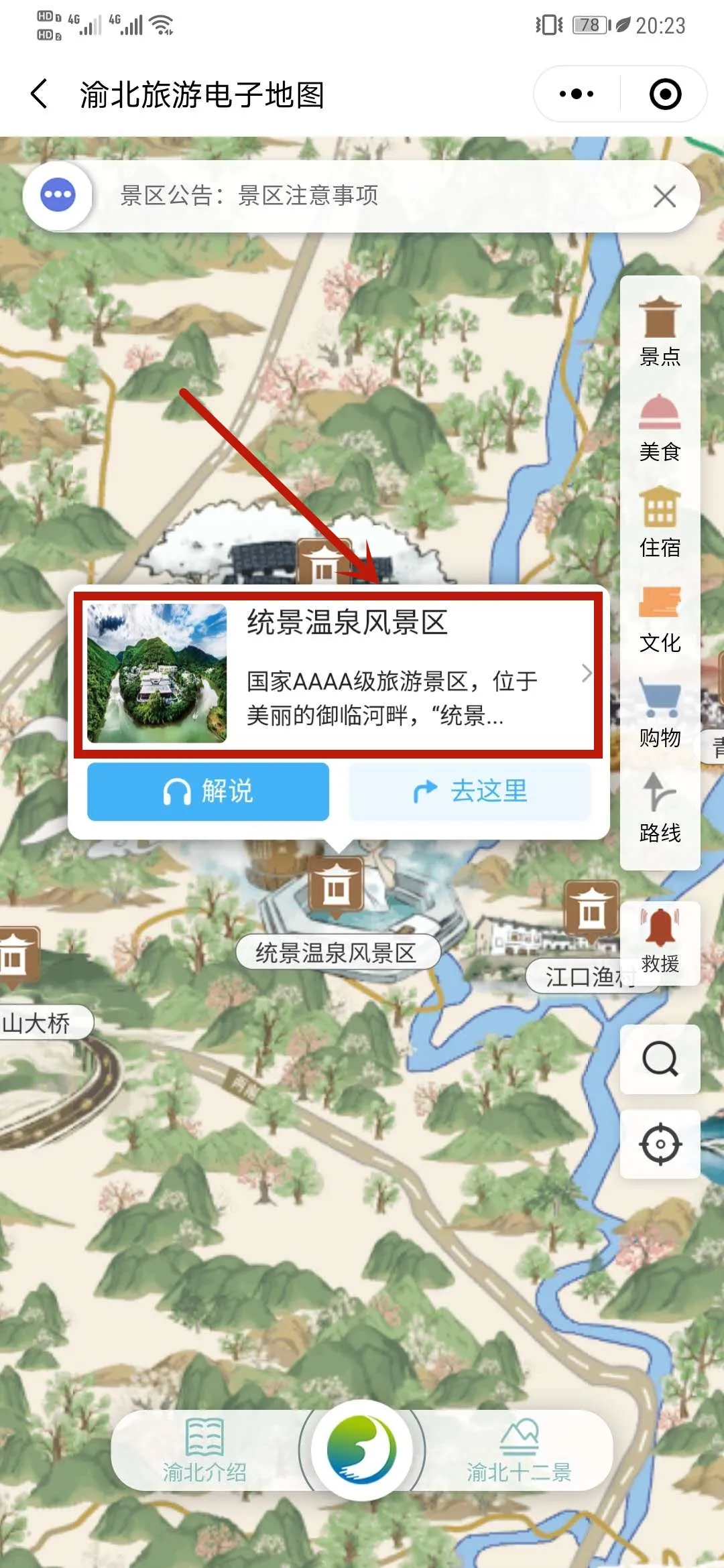The height and width of the screenshot is (1568, 724).
Task: Open the 渝北十二景 tab
Action: pyautogui.click(x=519, y=1451)
